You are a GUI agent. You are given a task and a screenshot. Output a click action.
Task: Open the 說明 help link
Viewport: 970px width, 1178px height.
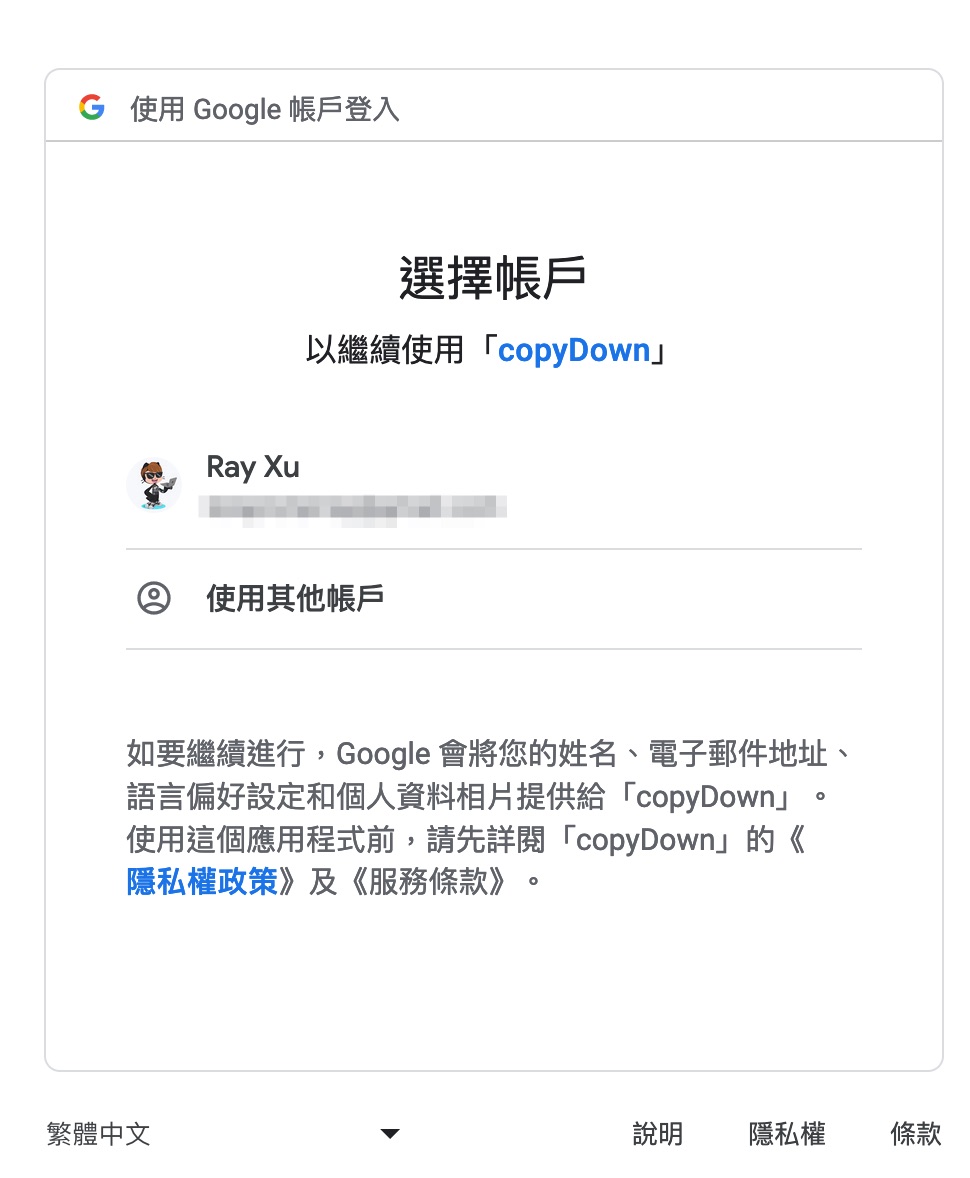coord(657,1133)
